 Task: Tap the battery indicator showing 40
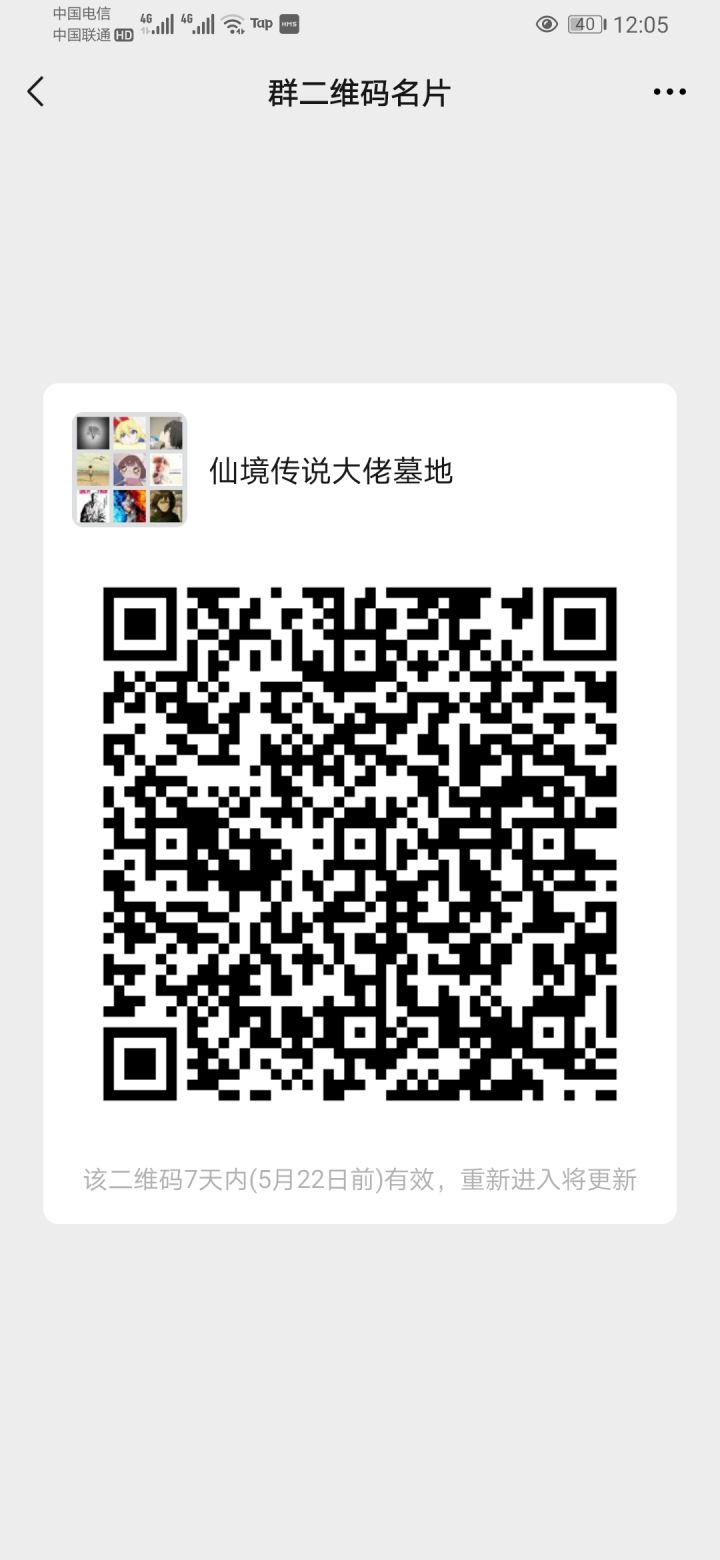click(x=588, y=23)
